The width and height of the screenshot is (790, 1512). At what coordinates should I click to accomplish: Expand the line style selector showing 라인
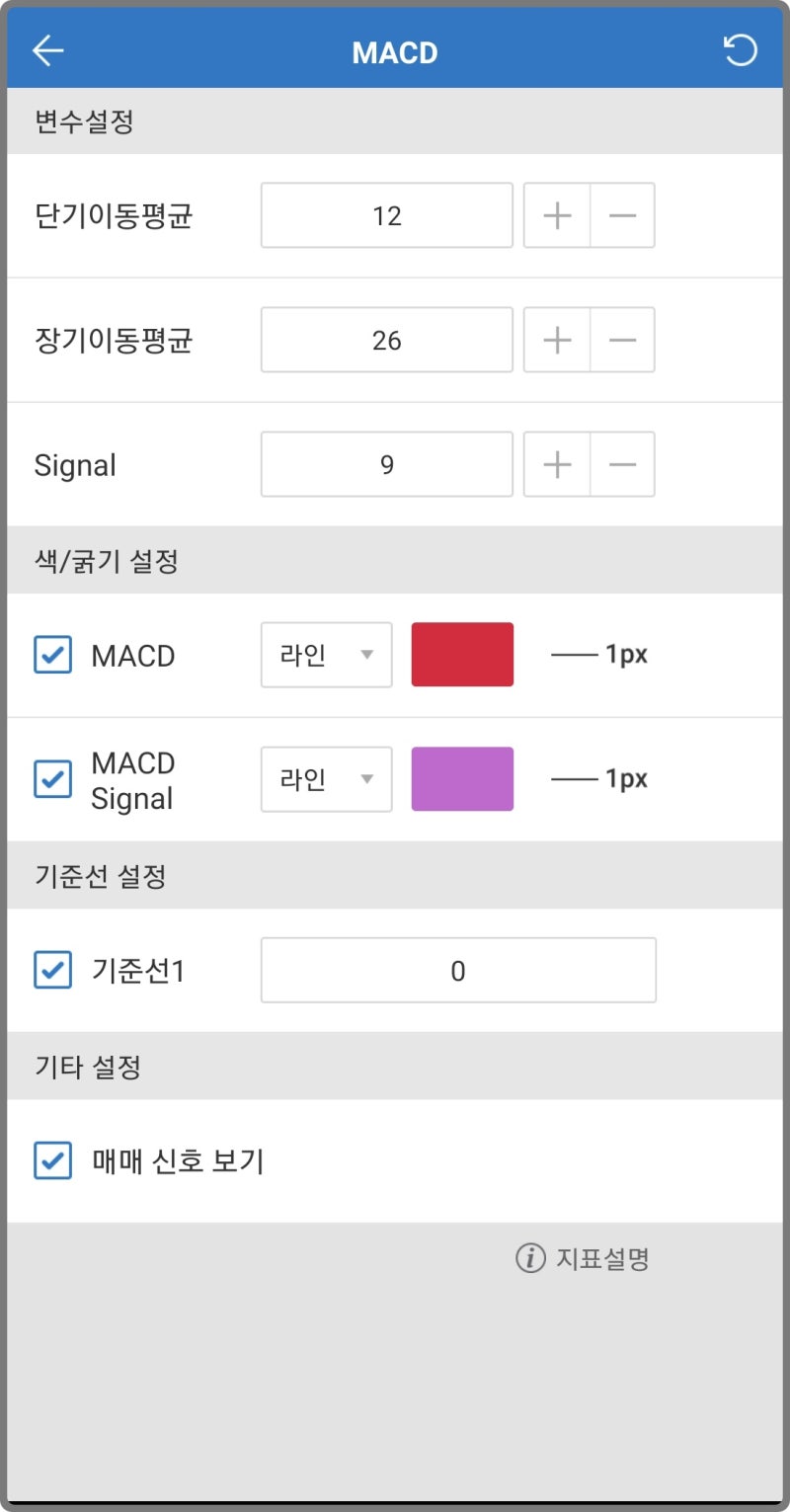(x=326, y=654)
